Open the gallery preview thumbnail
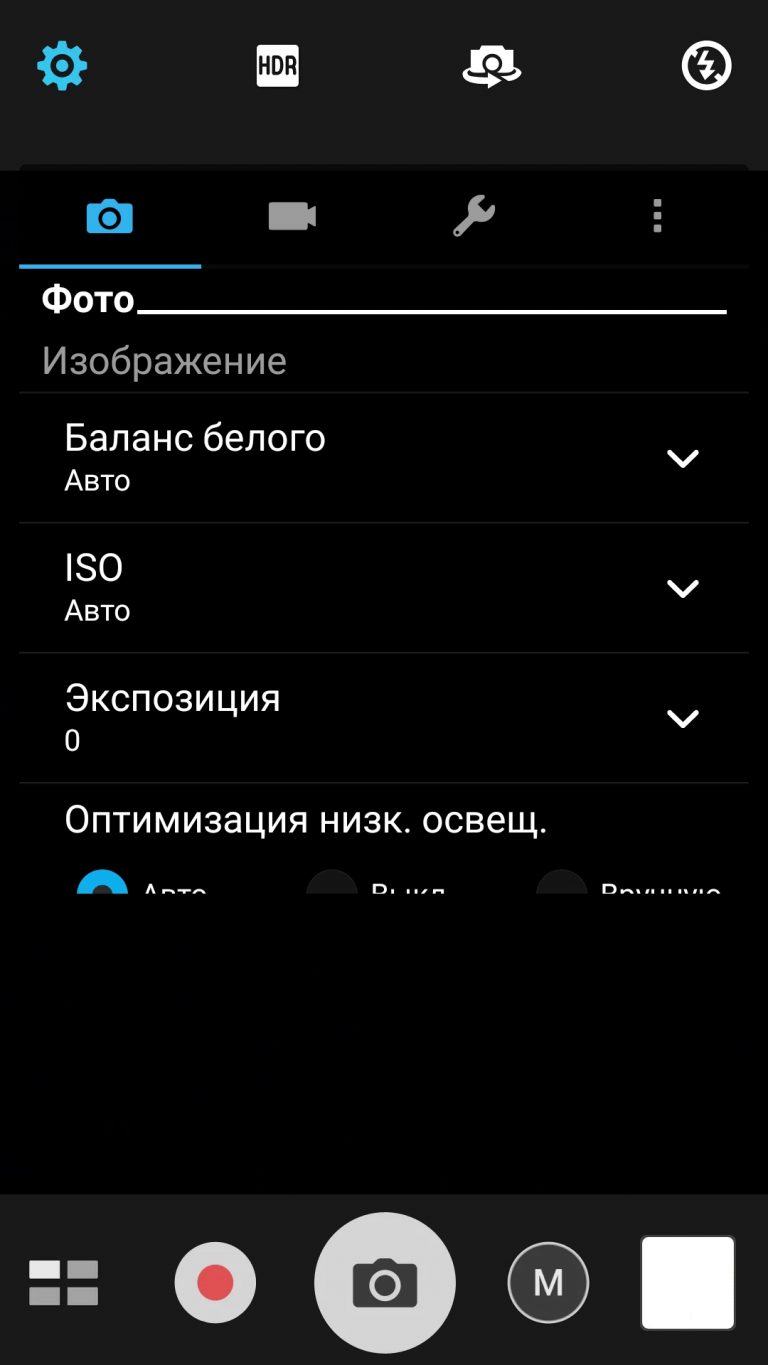768x1365 pixels. pyautogui.click(x=688, y=1282)
